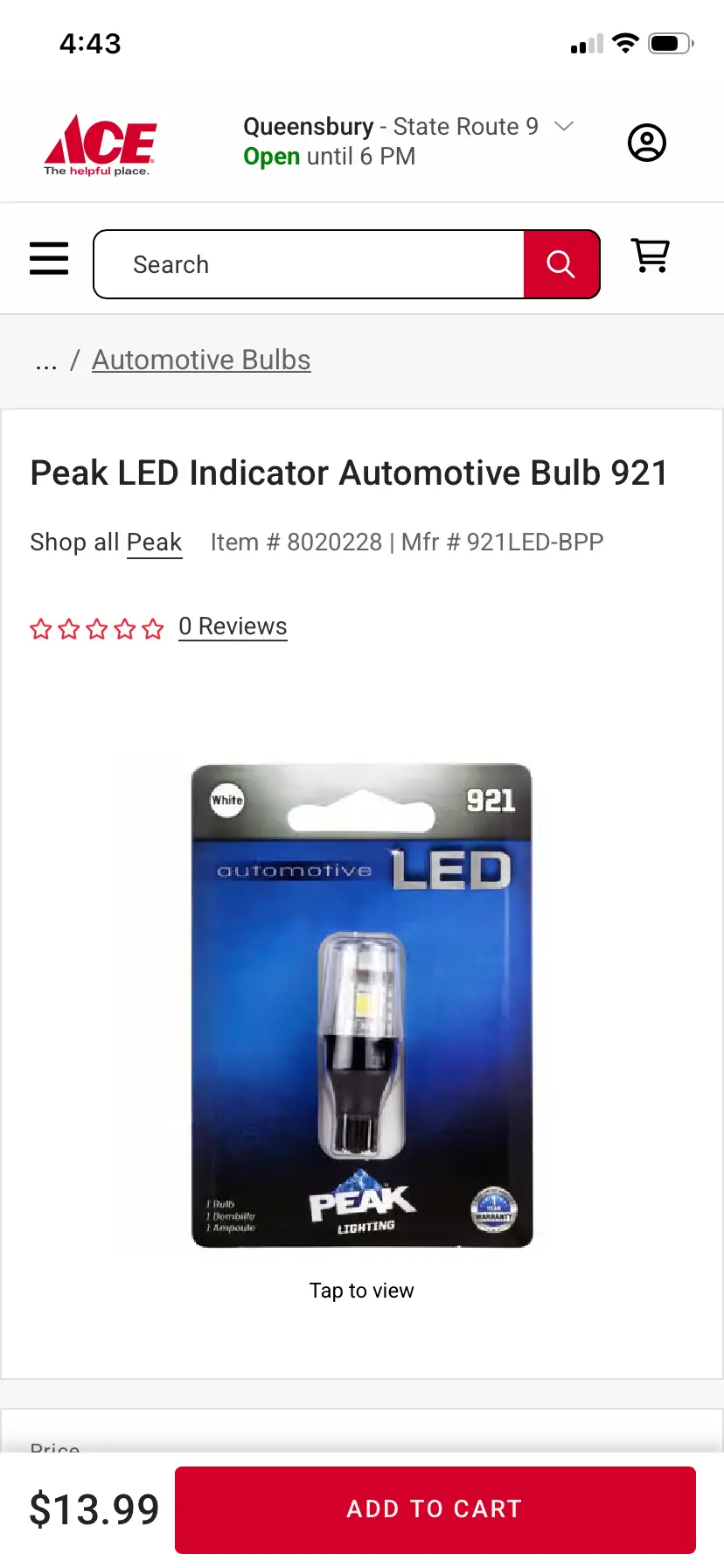724x1568 pixels.
Task: Open the shopping cart
Action: tap(651, 255)
